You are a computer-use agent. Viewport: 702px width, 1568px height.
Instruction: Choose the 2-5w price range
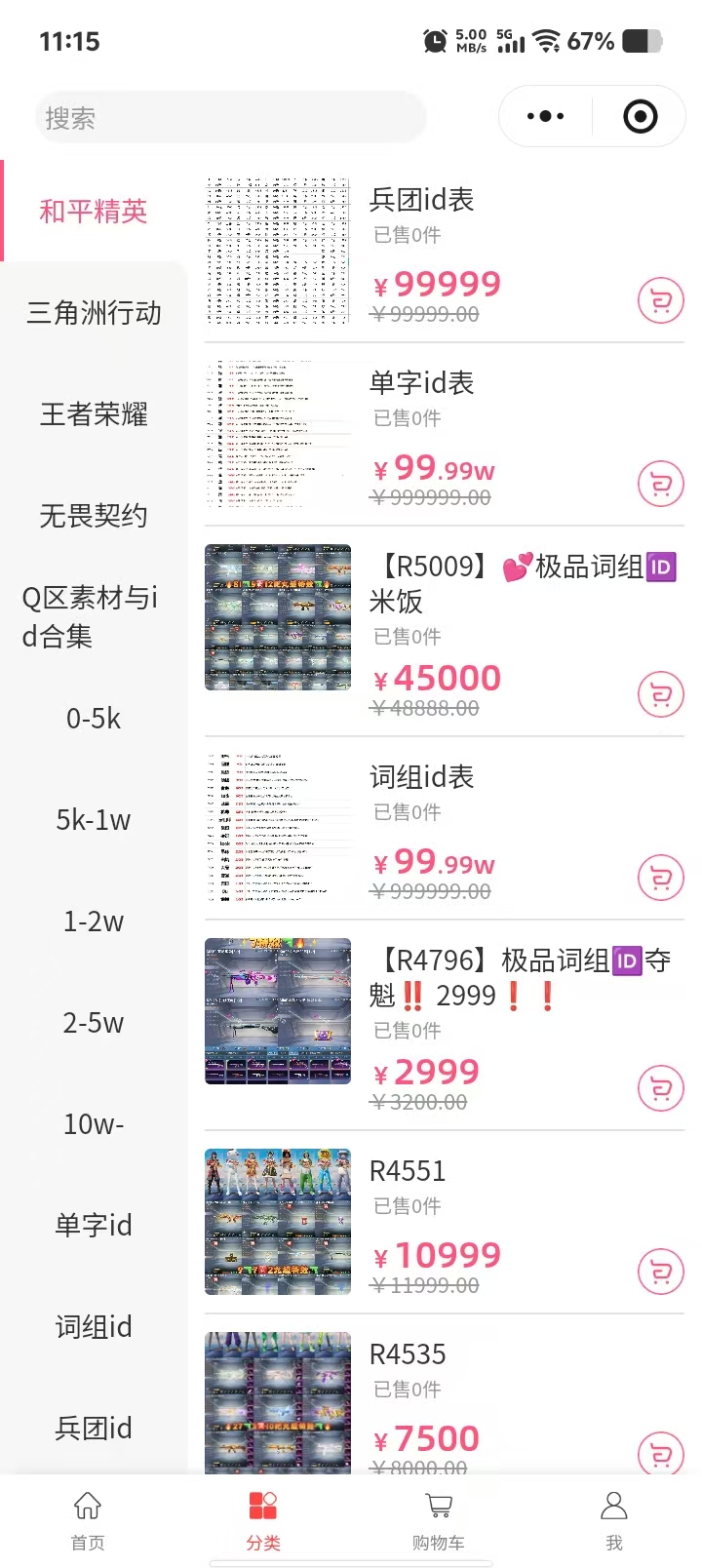click(94, 1023)
